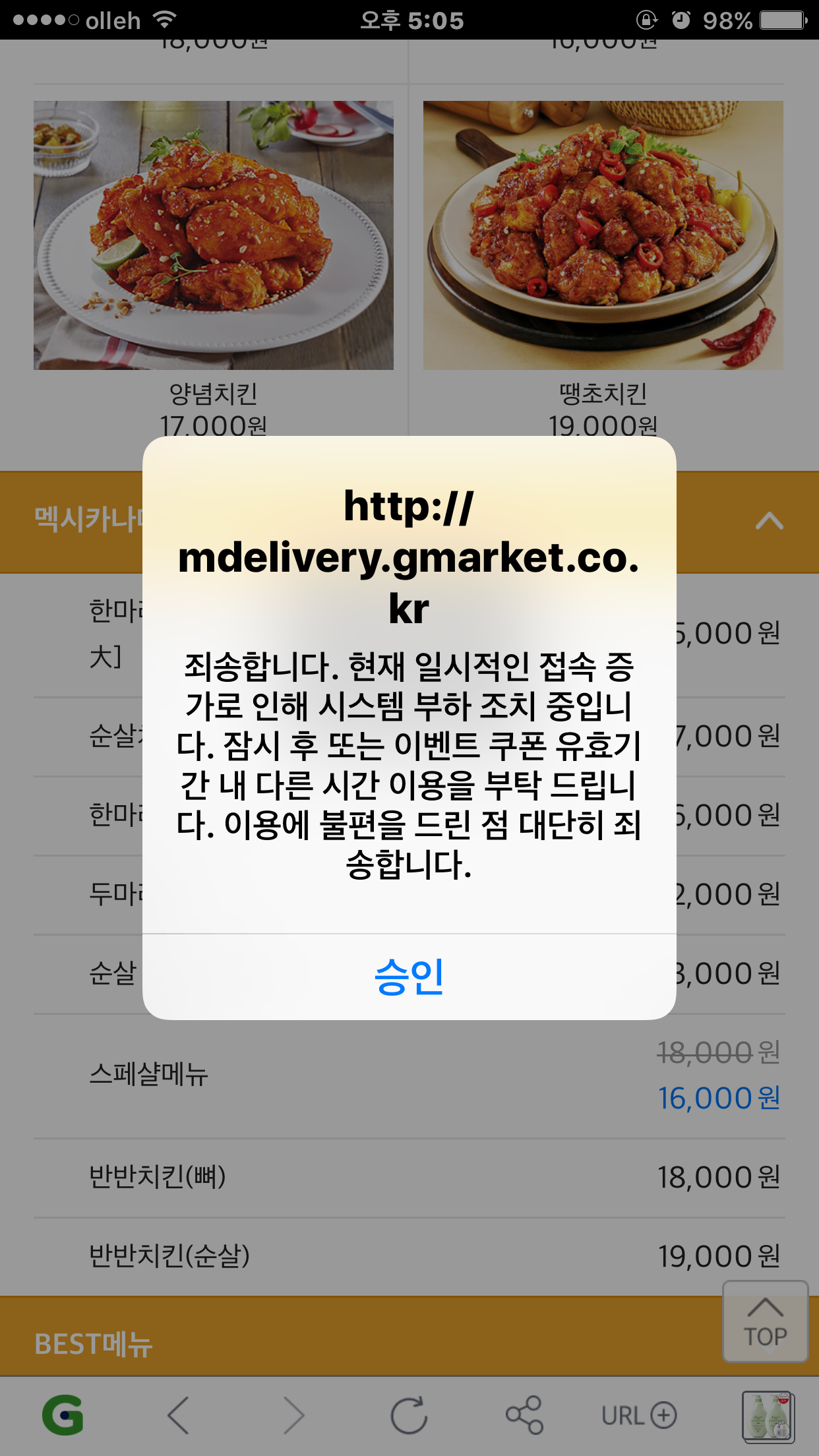Go forward to the next page
819x1456 pixels.
click(293, 1415)
